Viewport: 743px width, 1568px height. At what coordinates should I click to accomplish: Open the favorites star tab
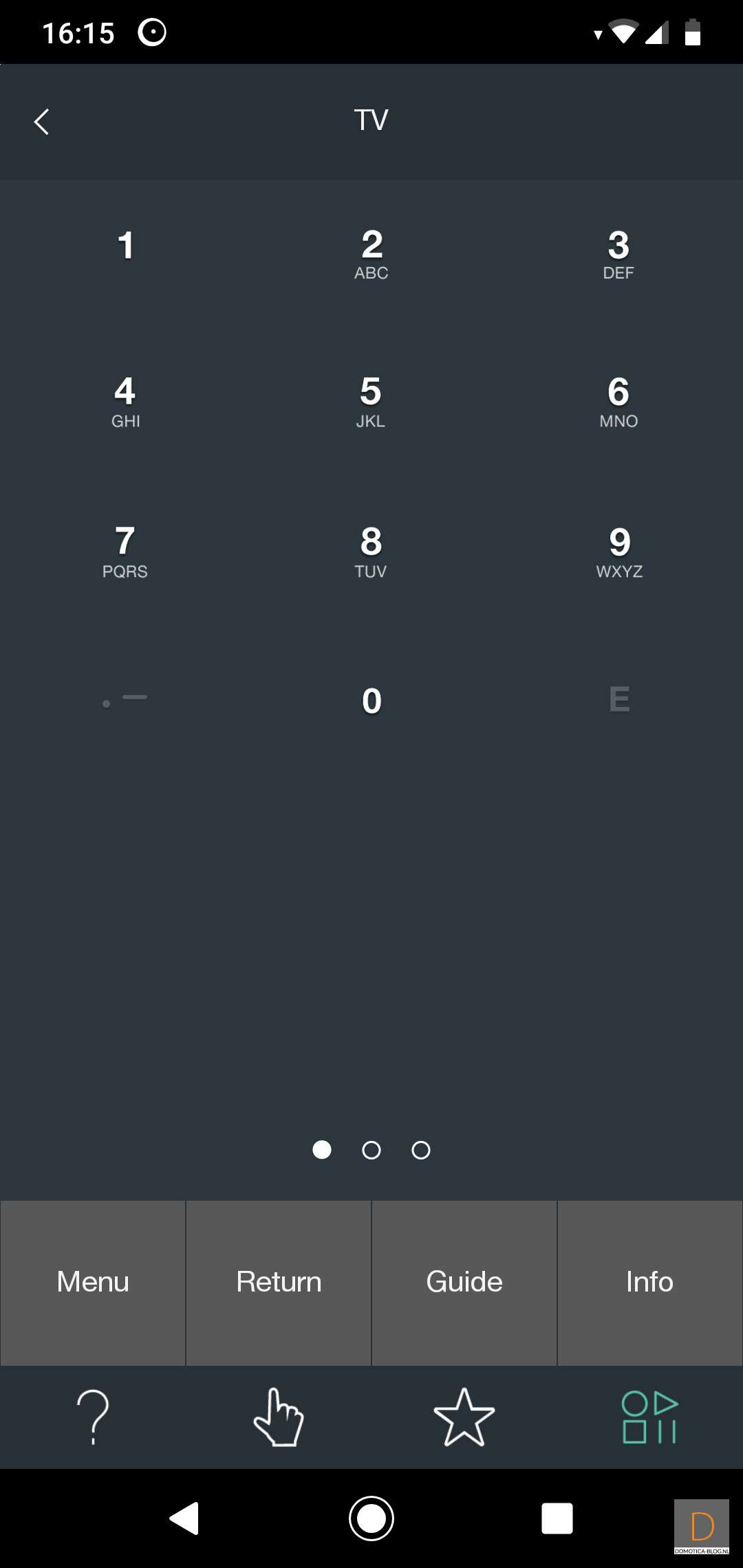pos(464,1417)
